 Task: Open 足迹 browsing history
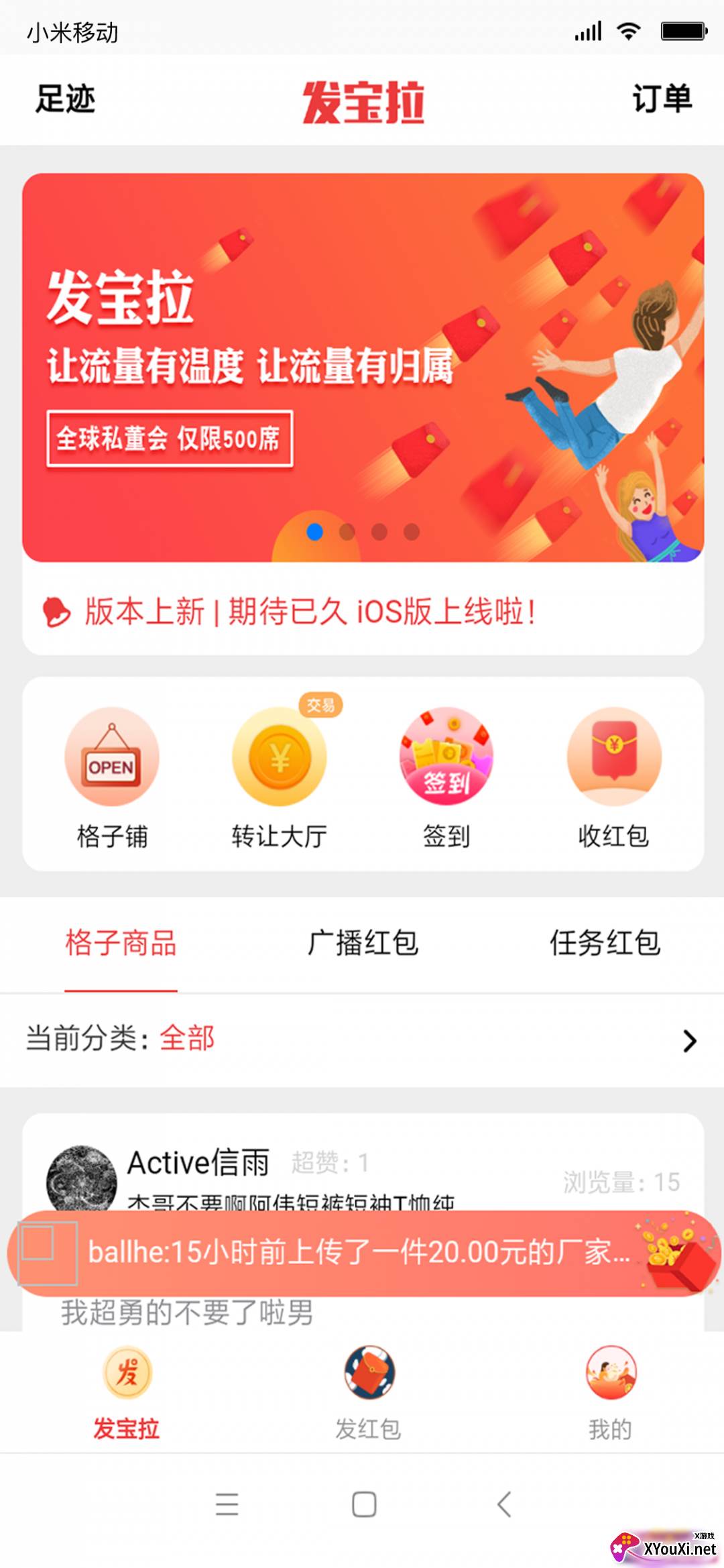tap(65, 99)
